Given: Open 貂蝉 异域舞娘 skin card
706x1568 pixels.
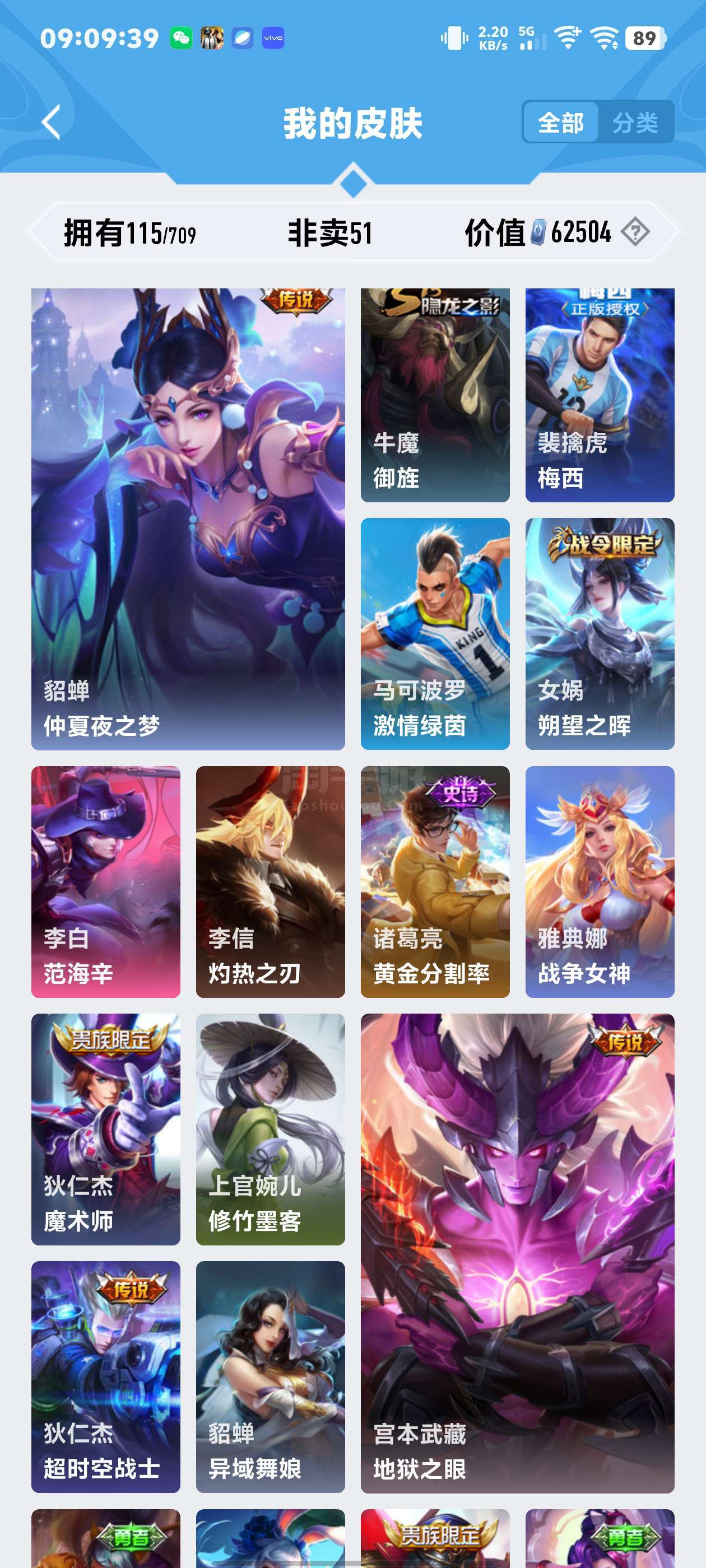Looking at the screenshot, I should pyautogui.click(x=271, y=1377).
